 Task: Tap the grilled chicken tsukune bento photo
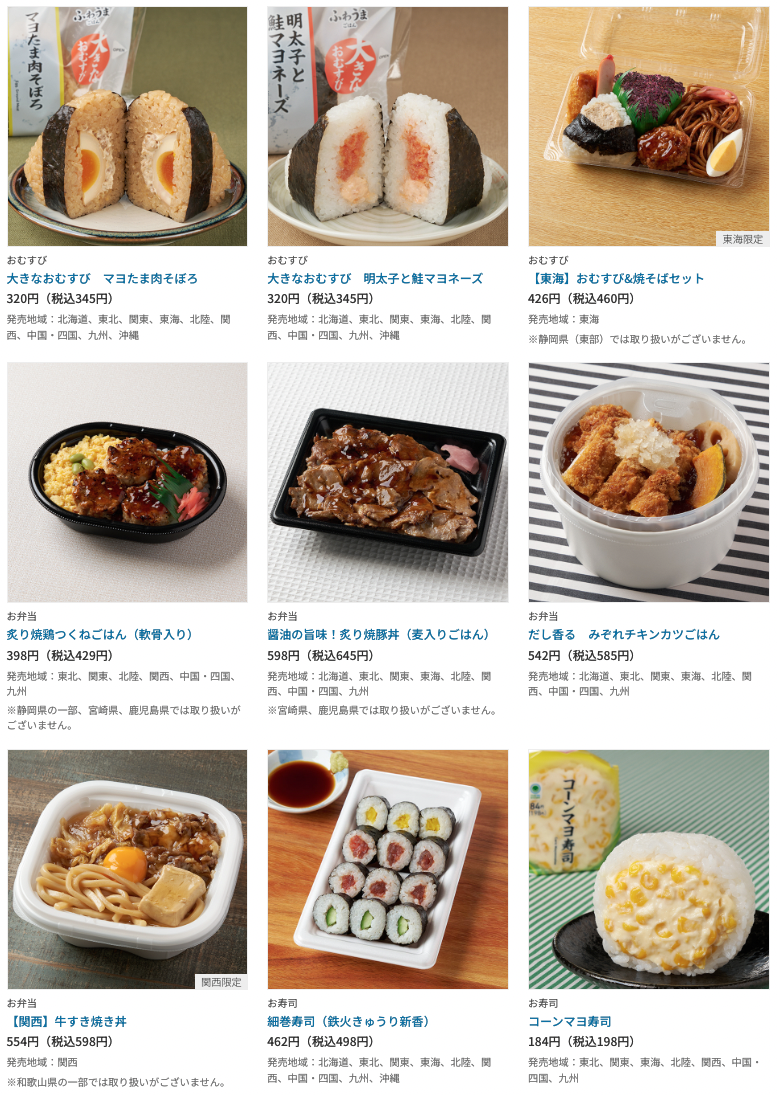127,482
